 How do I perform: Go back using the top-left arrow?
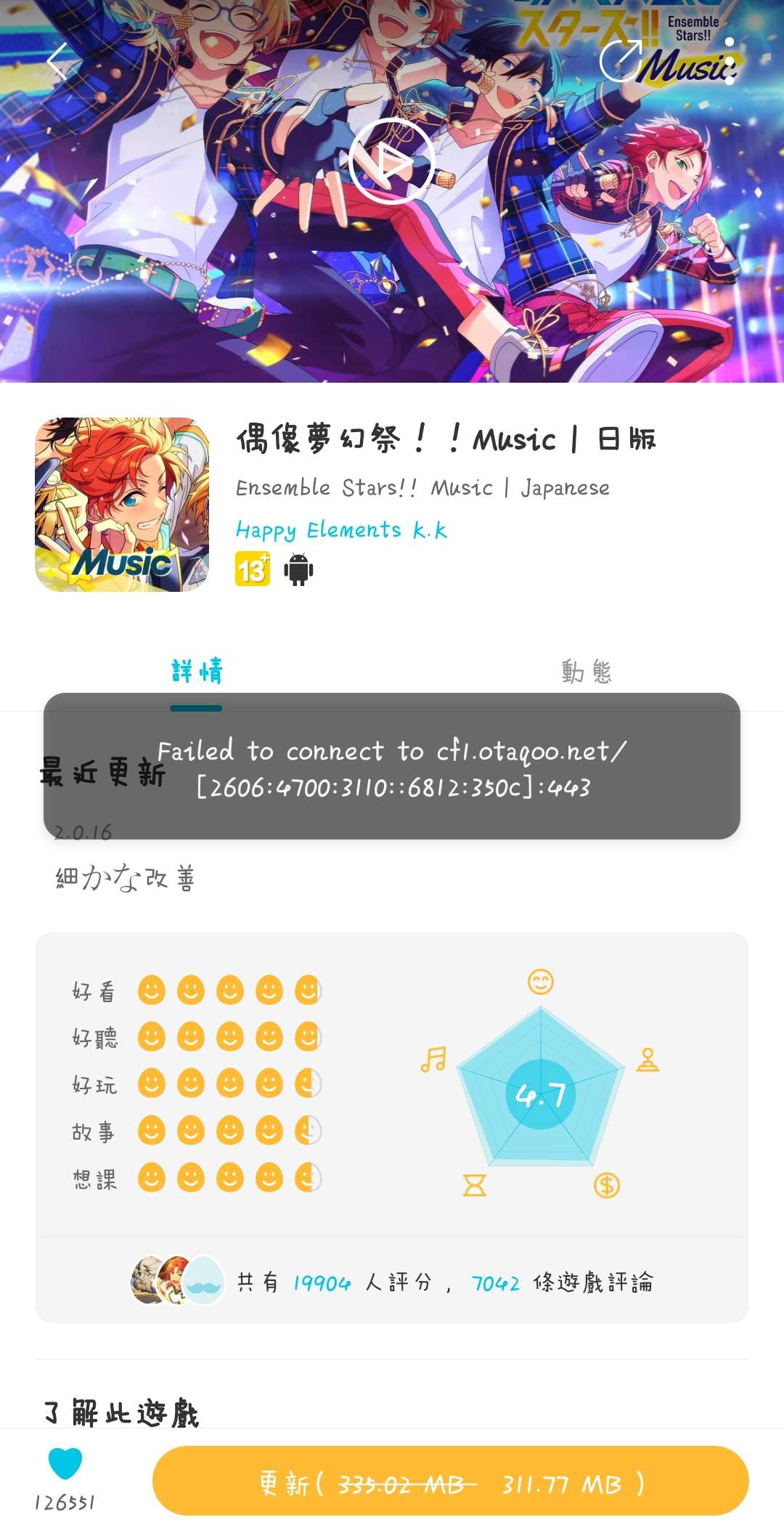pyautogui.click(x=57, y=61)
